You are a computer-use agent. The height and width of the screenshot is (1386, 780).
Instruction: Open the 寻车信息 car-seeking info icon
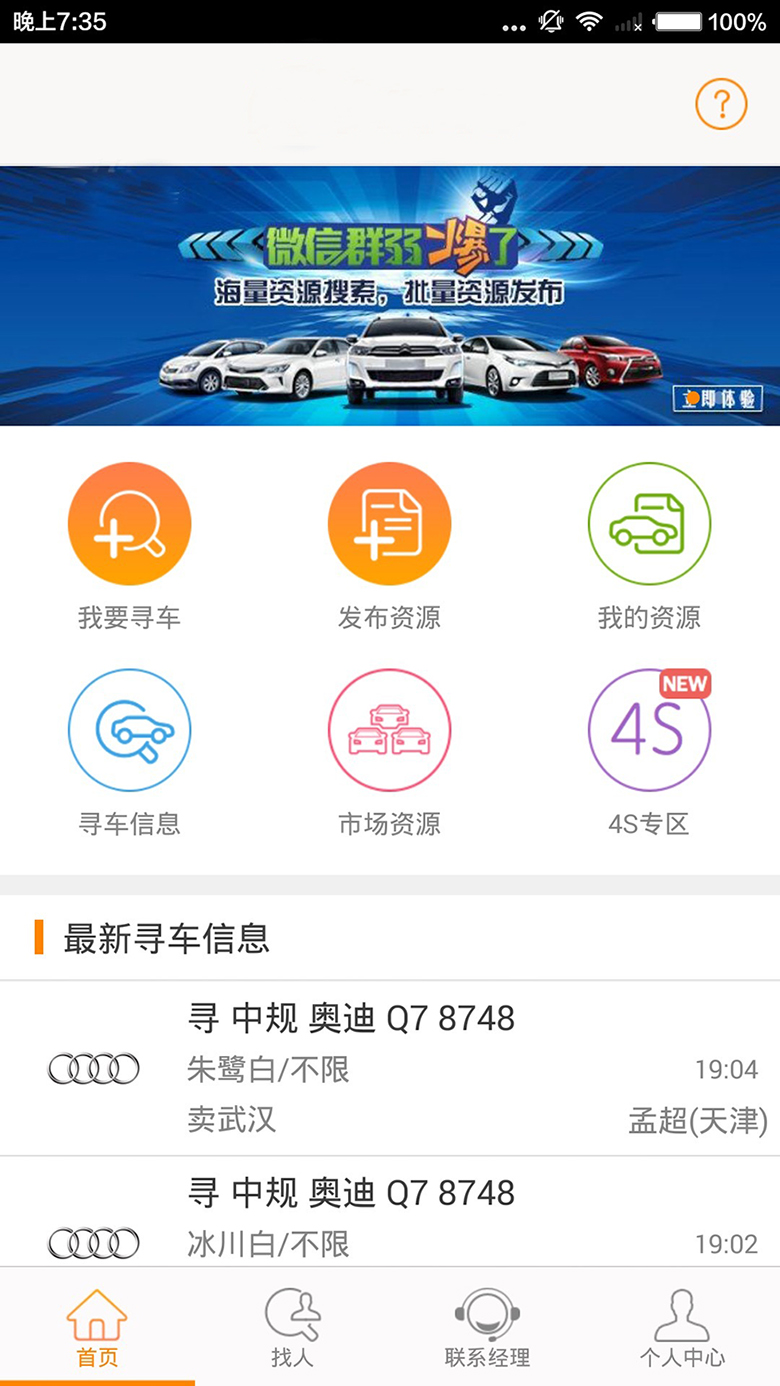pos(129,730)
